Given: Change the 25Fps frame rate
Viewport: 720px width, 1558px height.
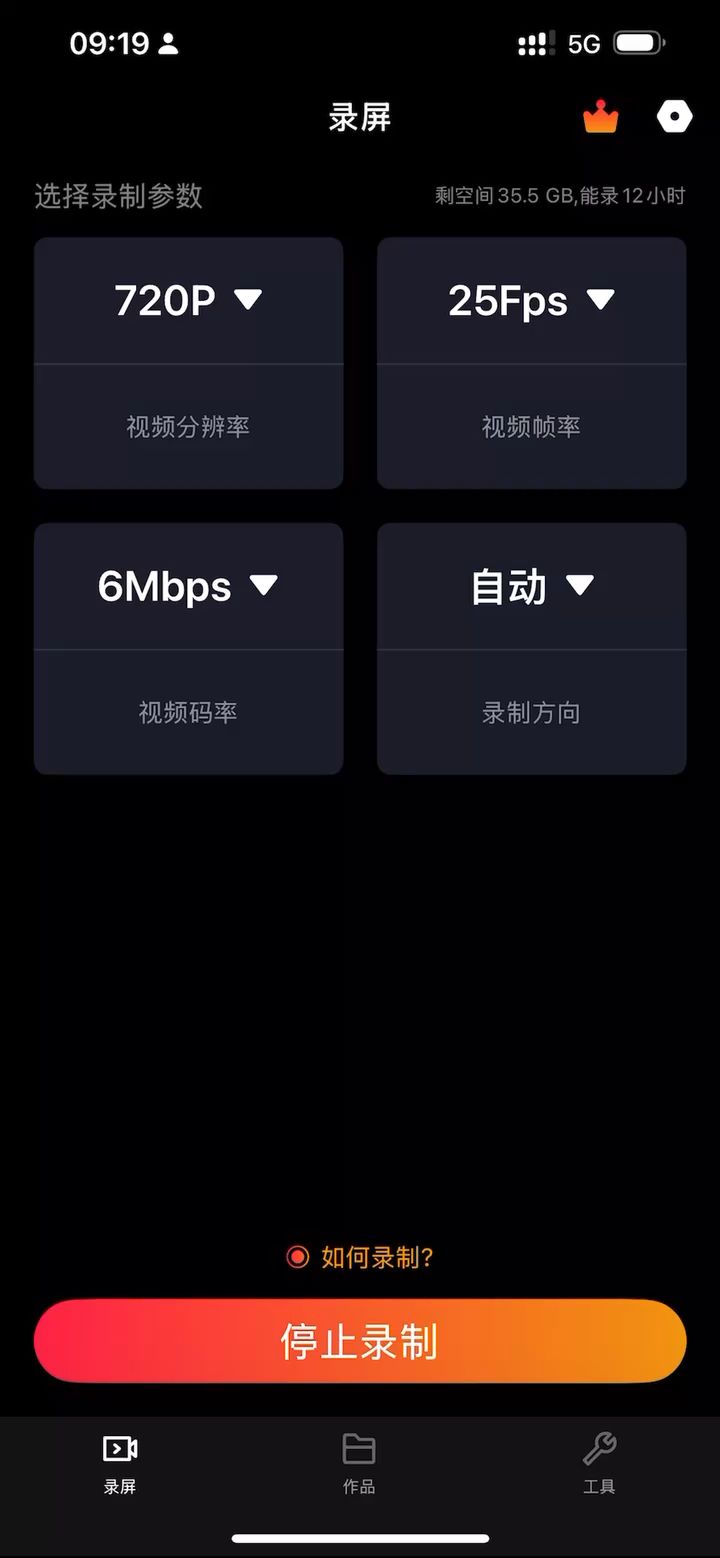Looking at the screenshot, I should coord(531,300).
